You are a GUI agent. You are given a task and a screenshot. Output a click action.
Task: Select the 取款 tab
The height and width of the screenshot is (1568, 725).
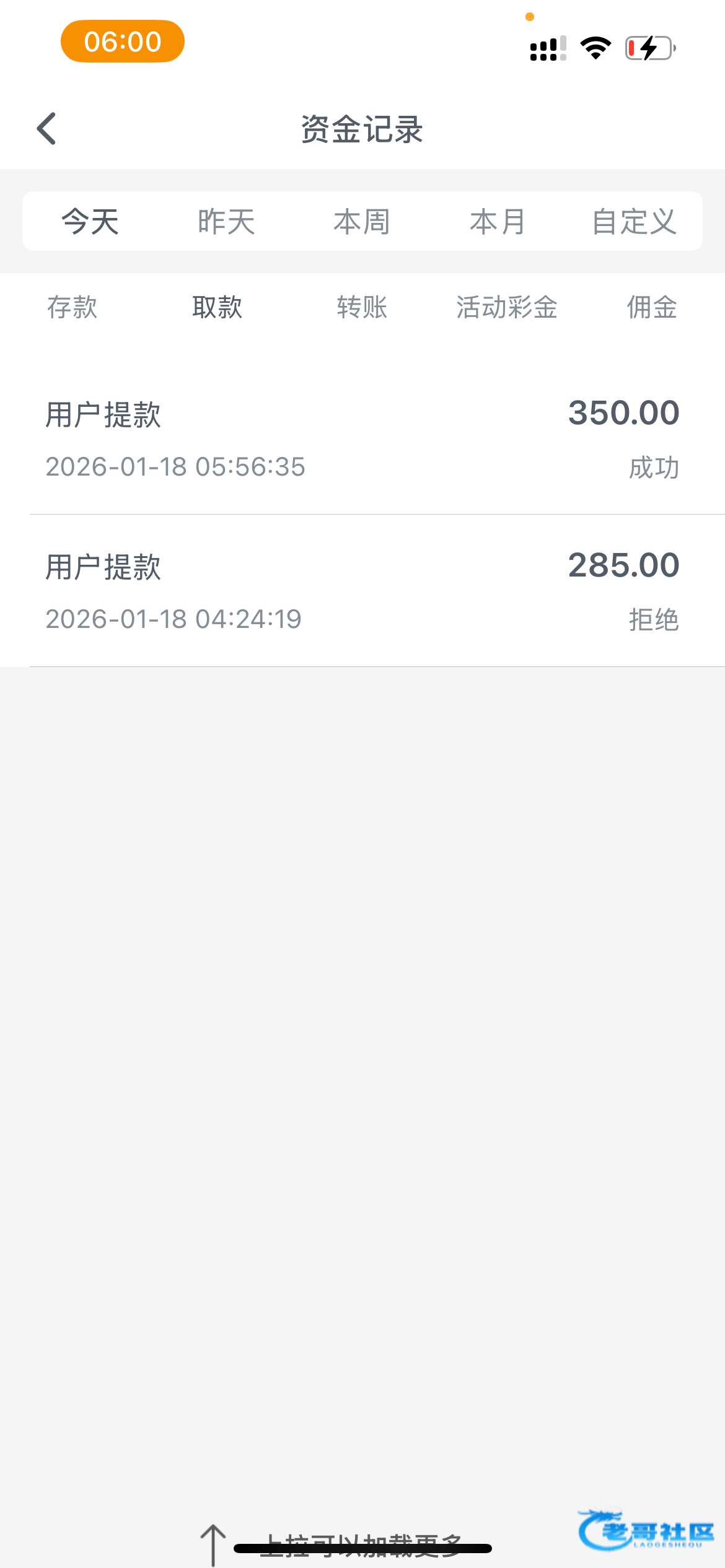click(217, 307)
